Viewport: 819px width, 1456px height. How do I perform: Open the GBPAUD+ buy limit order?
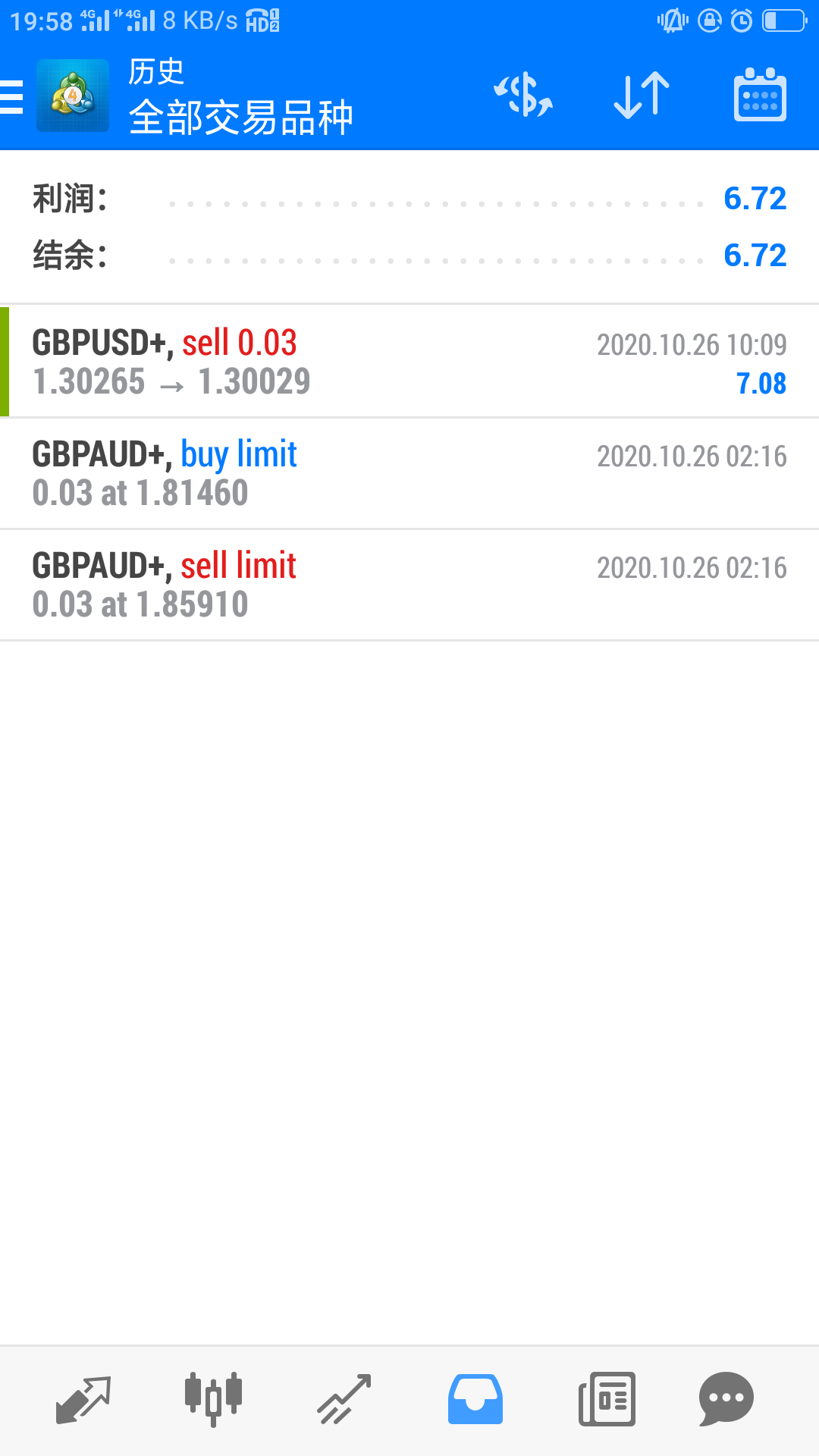point(409,473)
